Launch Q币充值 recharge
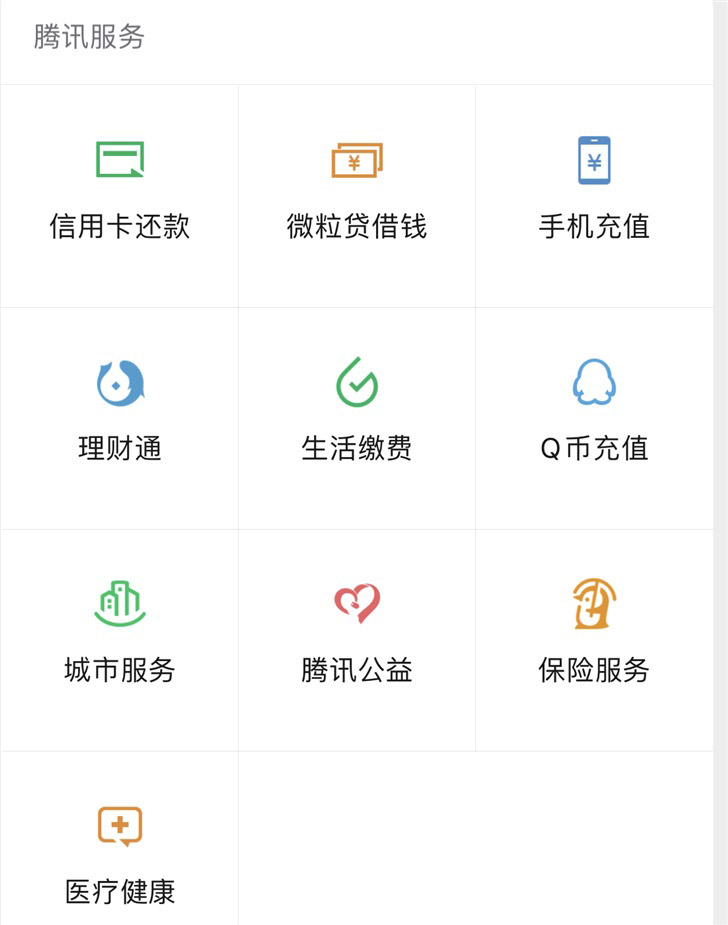 594,417
